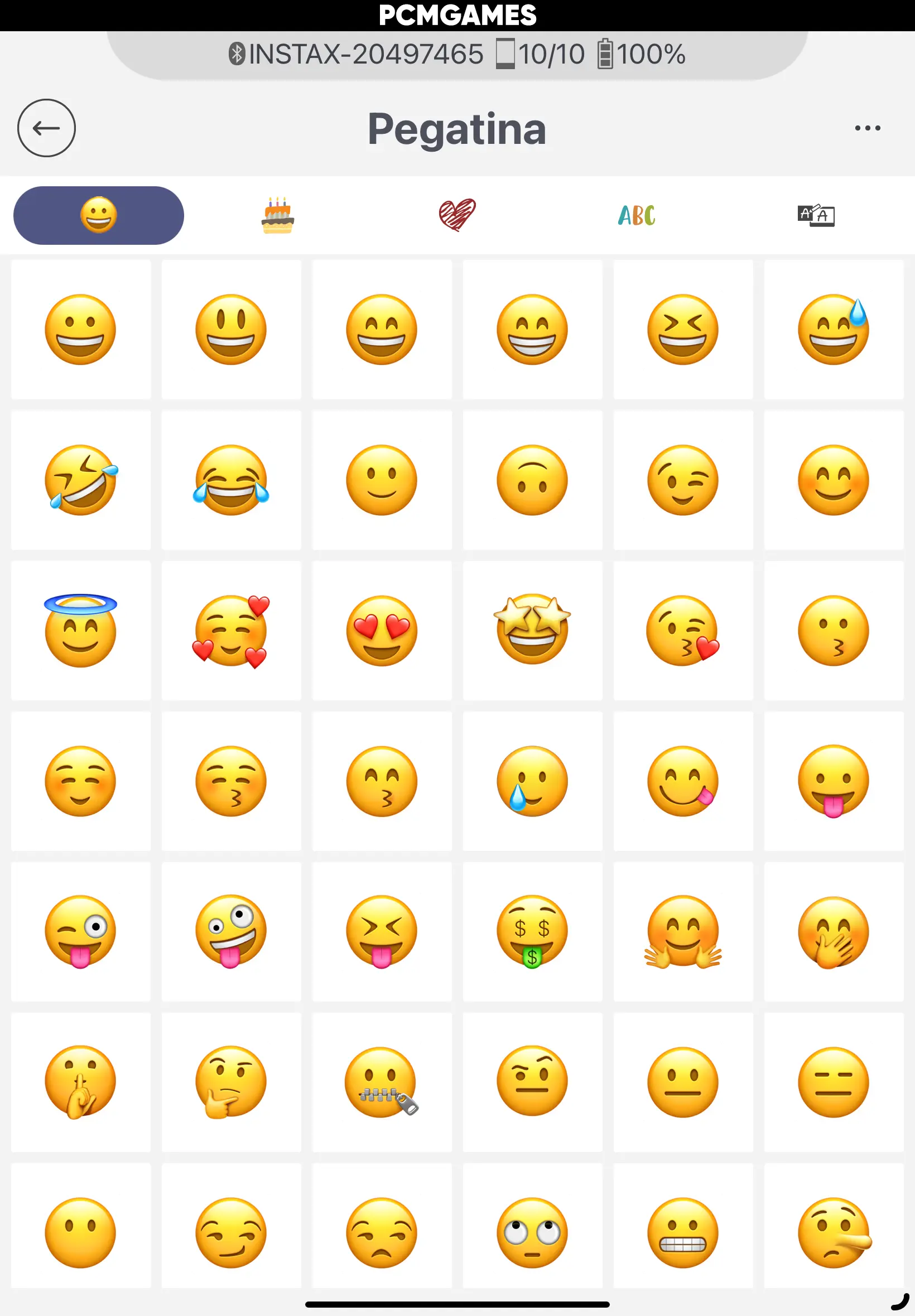Choose the money-mouth emoji sticker

click(532, 931)
